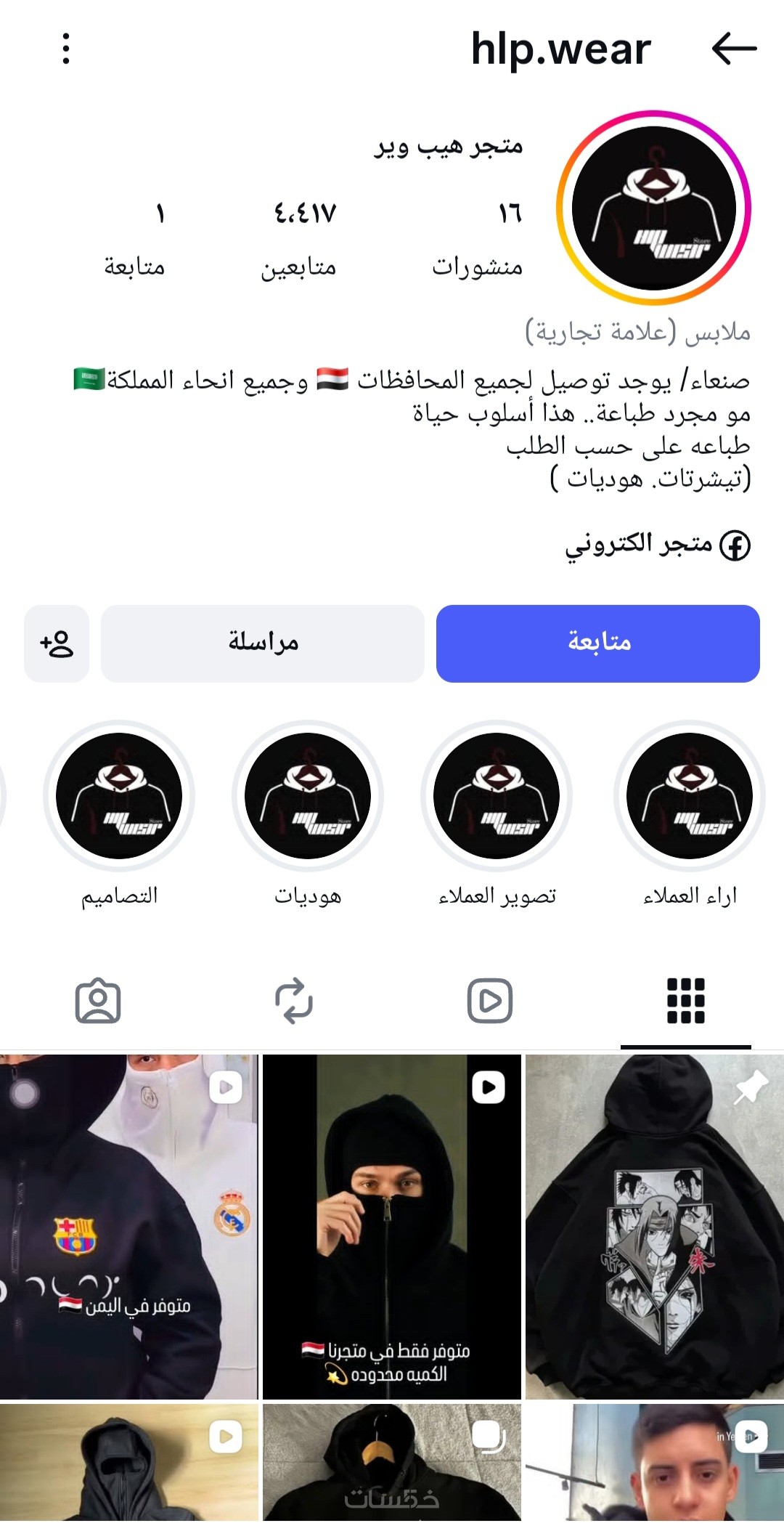This screenshot has height=1539, width=784.
Task: Go back using the top arrow
Action: (x=734, y=49)
